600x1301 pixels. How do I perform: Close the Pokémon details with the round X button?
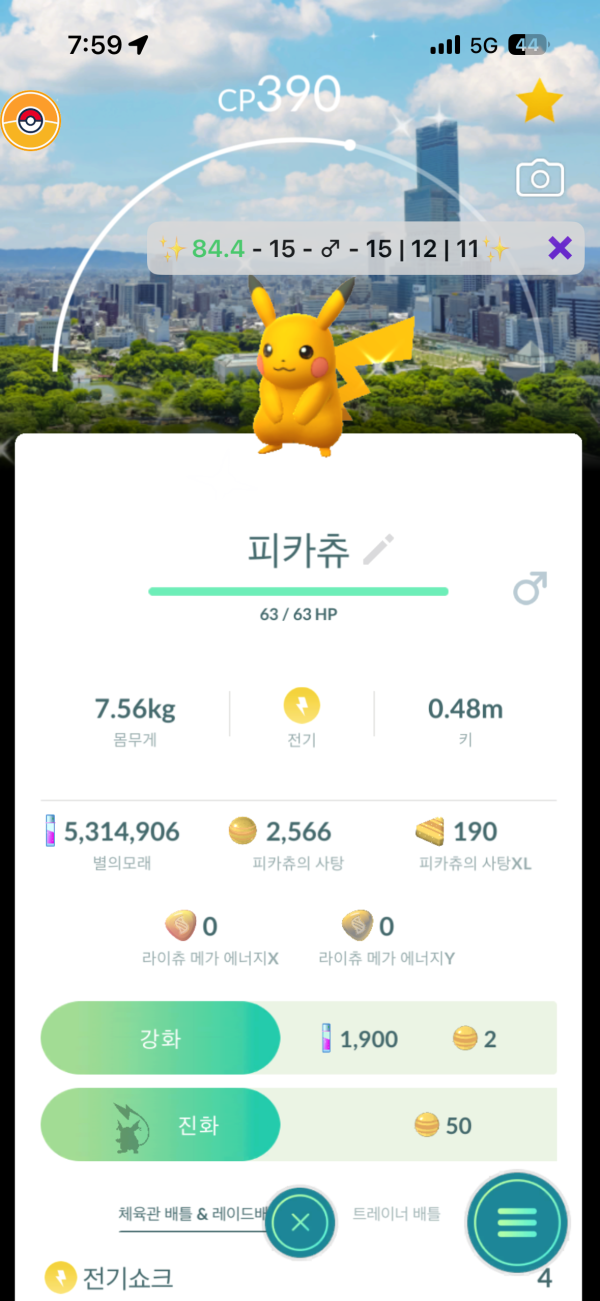point(300,1222)
